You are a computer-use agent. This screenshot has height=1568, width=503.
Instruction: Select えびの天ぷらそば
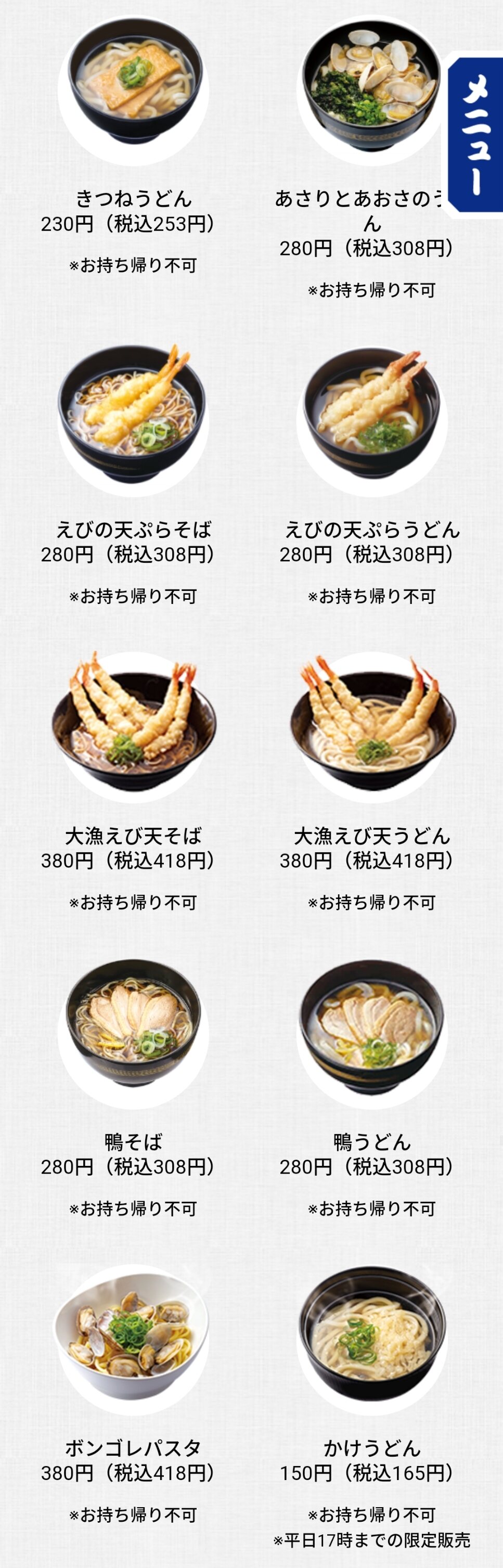click(133, 420)
